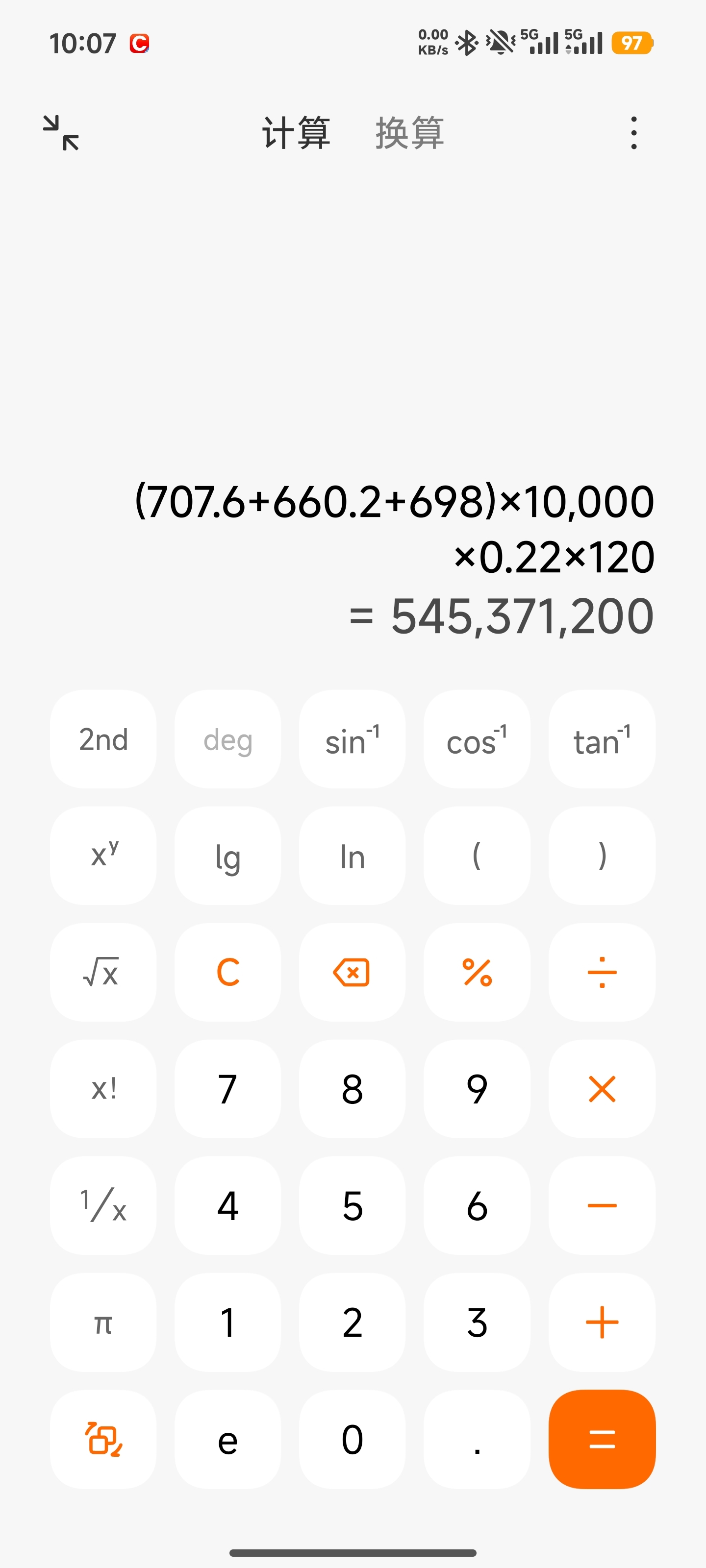Screen dimensions: 706x1568
Task: Switch to the 换算 conversion tab
Action: click(x=407, y=135)
